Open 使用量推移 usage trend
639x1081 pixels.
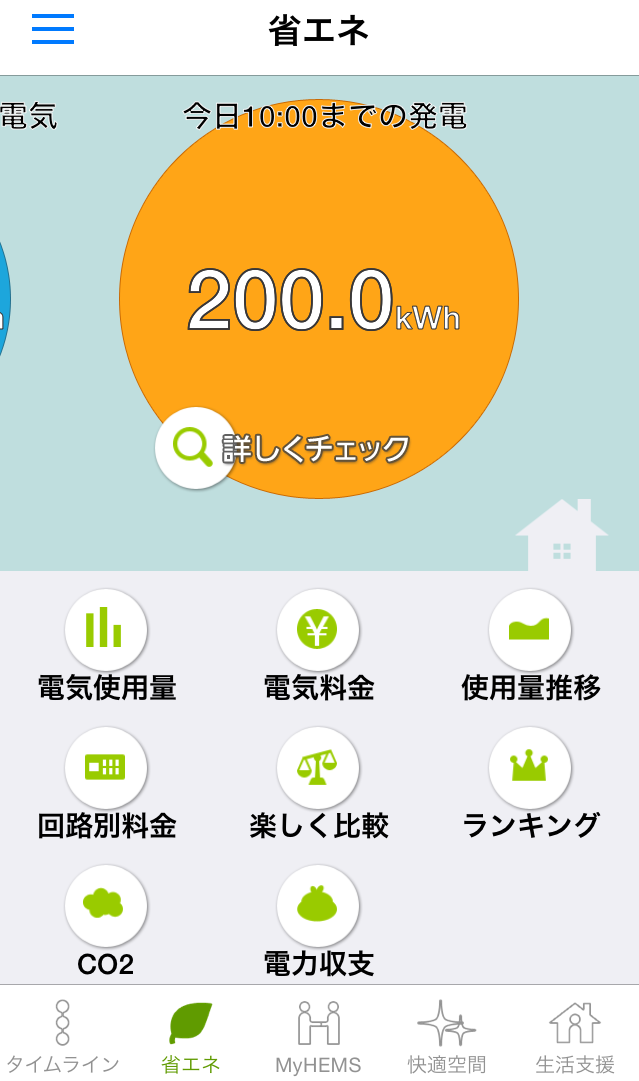(x=530, y=630)
